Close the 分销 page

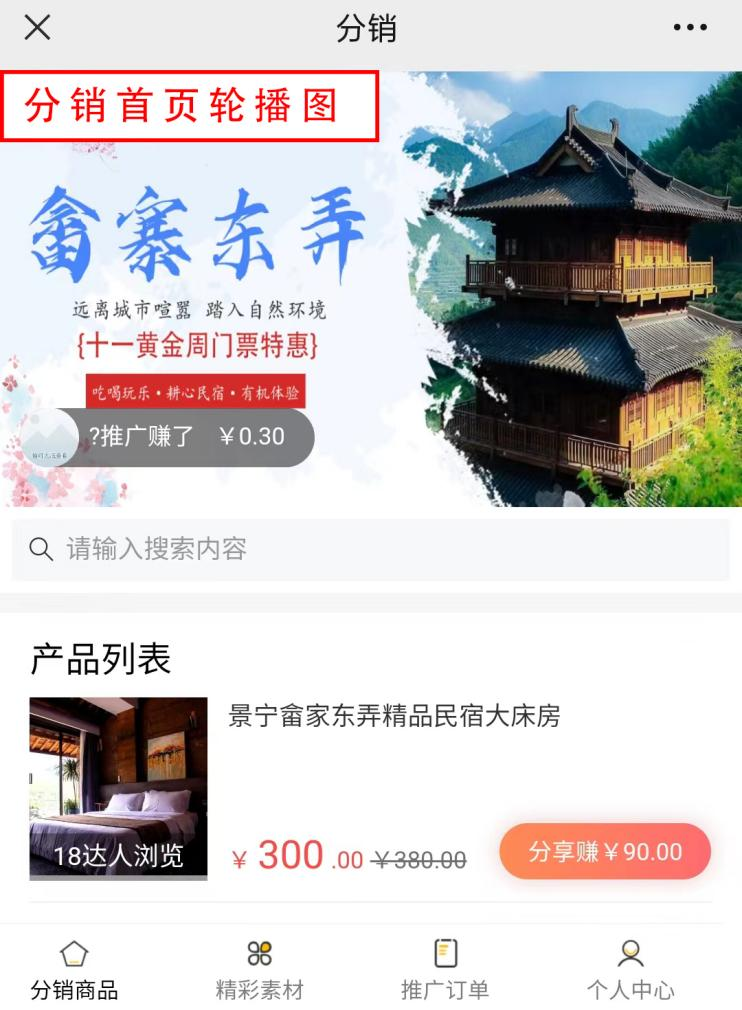(x=37, y=28)
